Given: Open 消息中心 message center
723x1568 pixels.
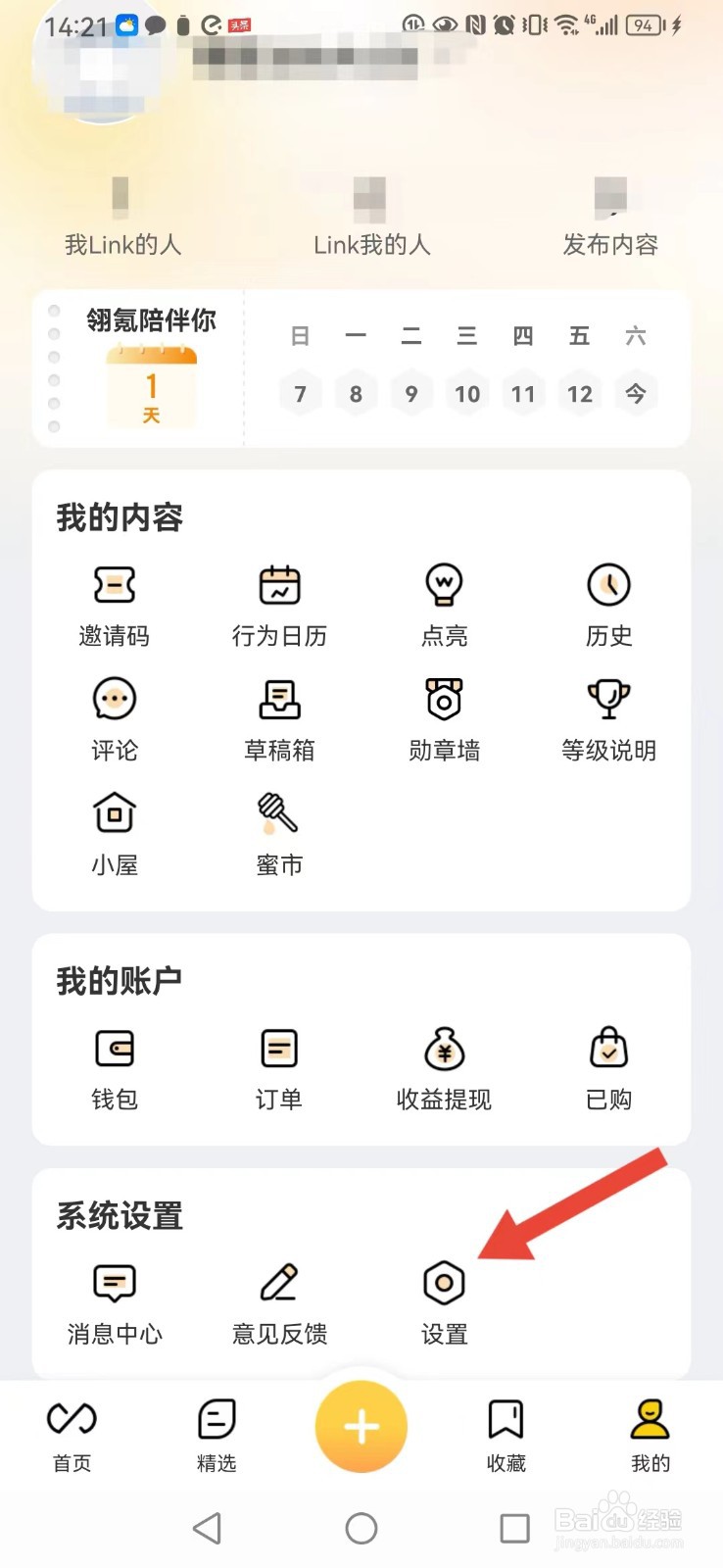Looking at the screenshot, I should [115, 1300].
